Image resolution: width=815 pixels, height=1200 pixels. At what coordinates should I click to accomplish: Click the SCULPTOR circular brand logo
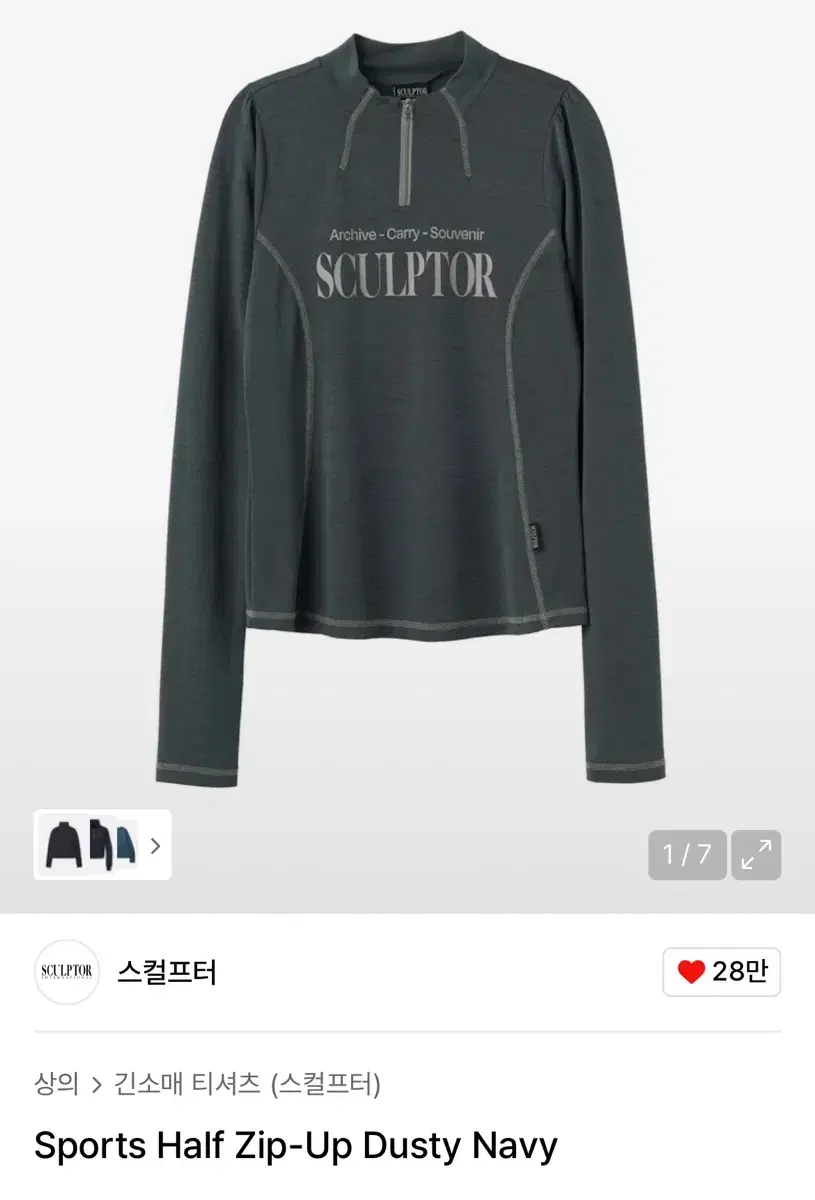click(x=65, y=971)
